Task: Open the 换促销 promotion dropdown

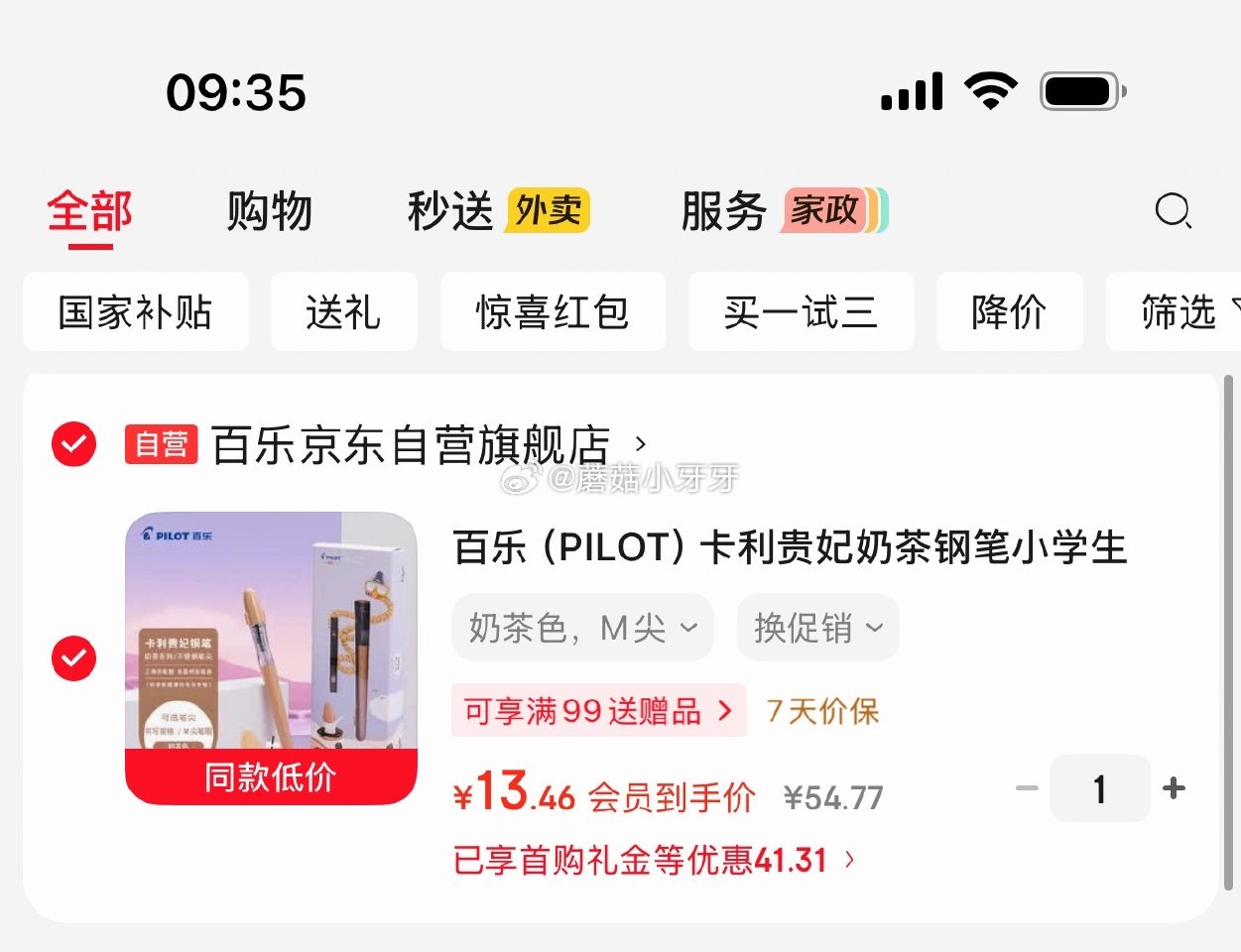Action: [x=817, y=628]
